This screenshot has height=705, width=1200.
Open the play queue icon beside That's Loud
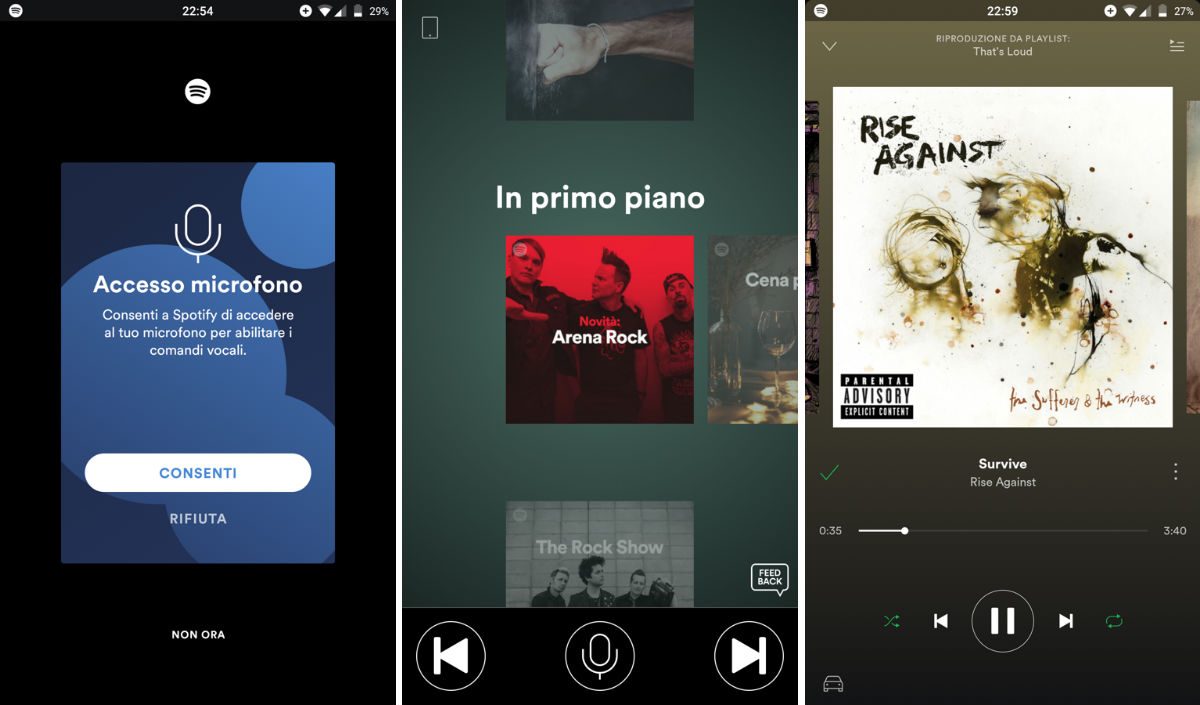click(1176, 45)
